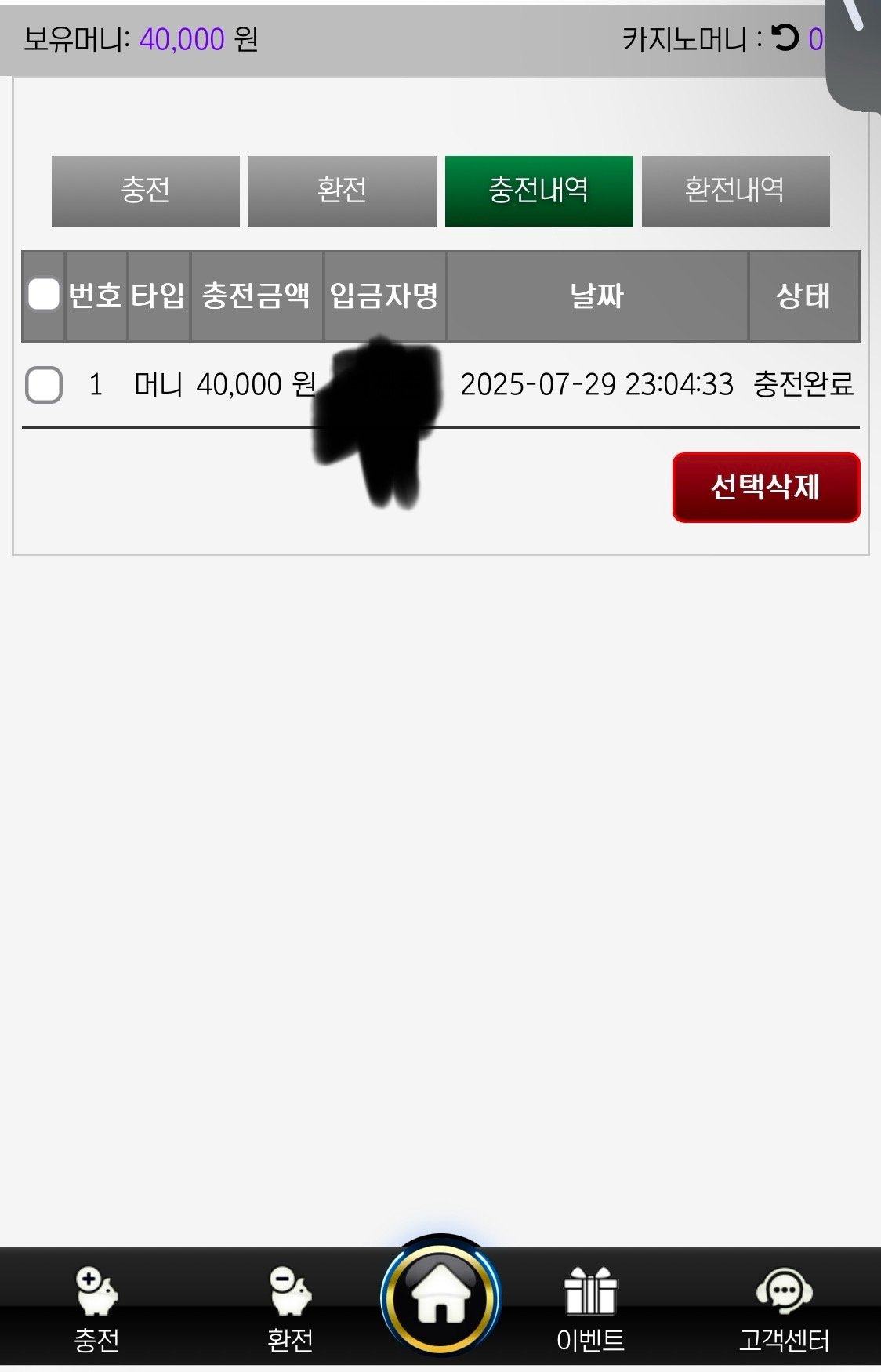This screenshot has height=1372, width=881.
Task: Select the 충전내역 tab
Action: click(538, 191)
